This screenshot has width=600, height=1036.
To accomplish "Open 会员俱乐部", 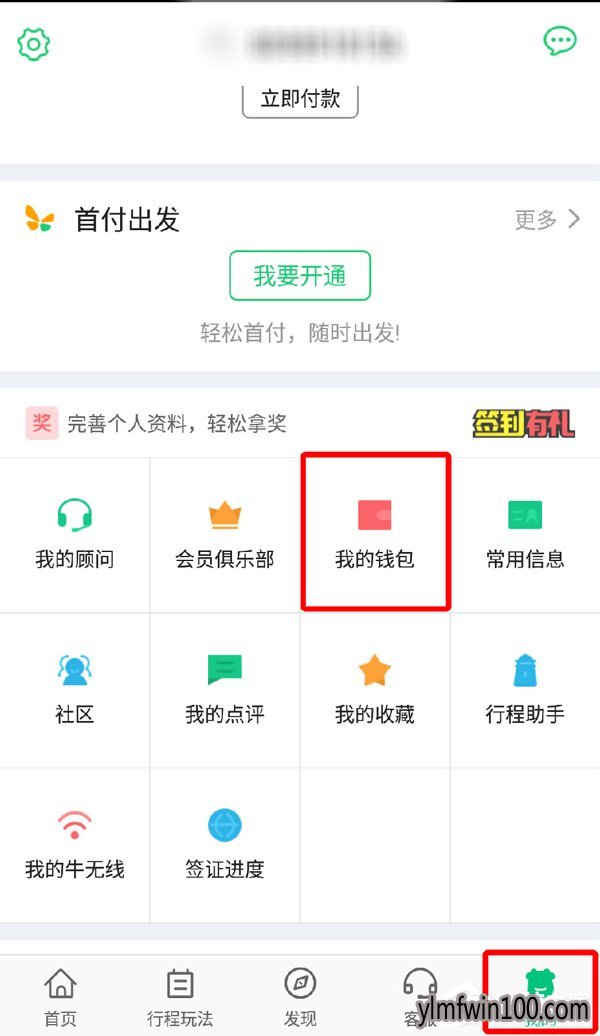I will (x=225, y=534).
